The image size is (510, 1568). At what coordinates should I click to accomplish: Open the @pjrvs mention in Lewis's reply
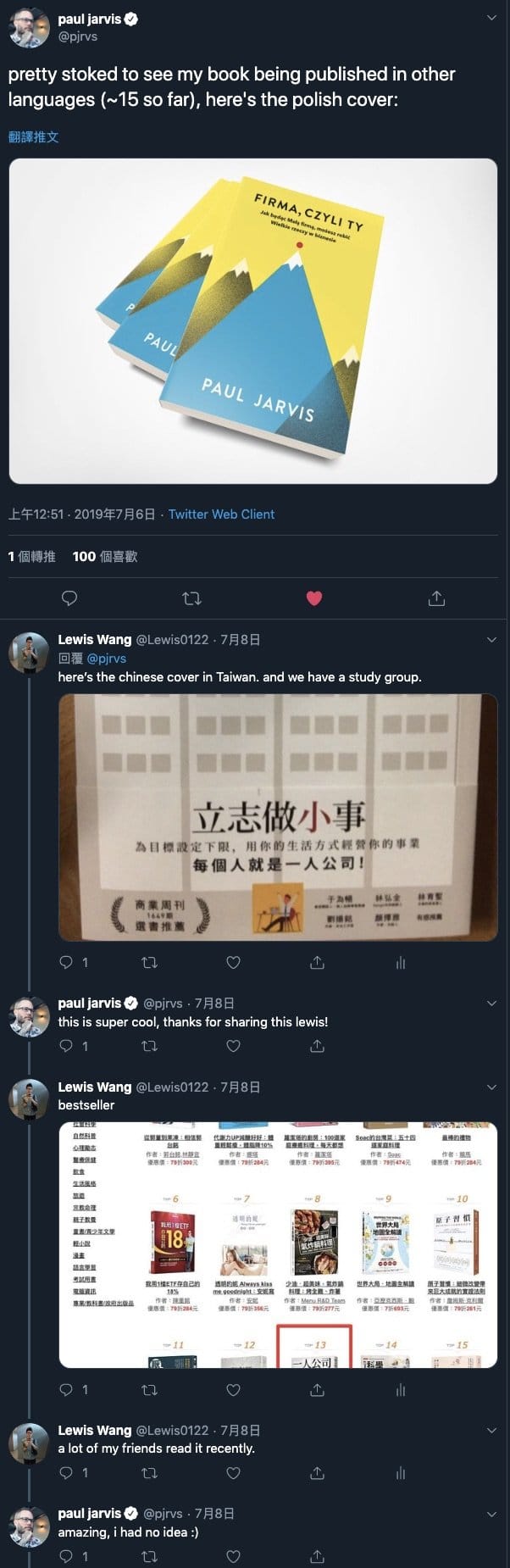pos(106,658)
